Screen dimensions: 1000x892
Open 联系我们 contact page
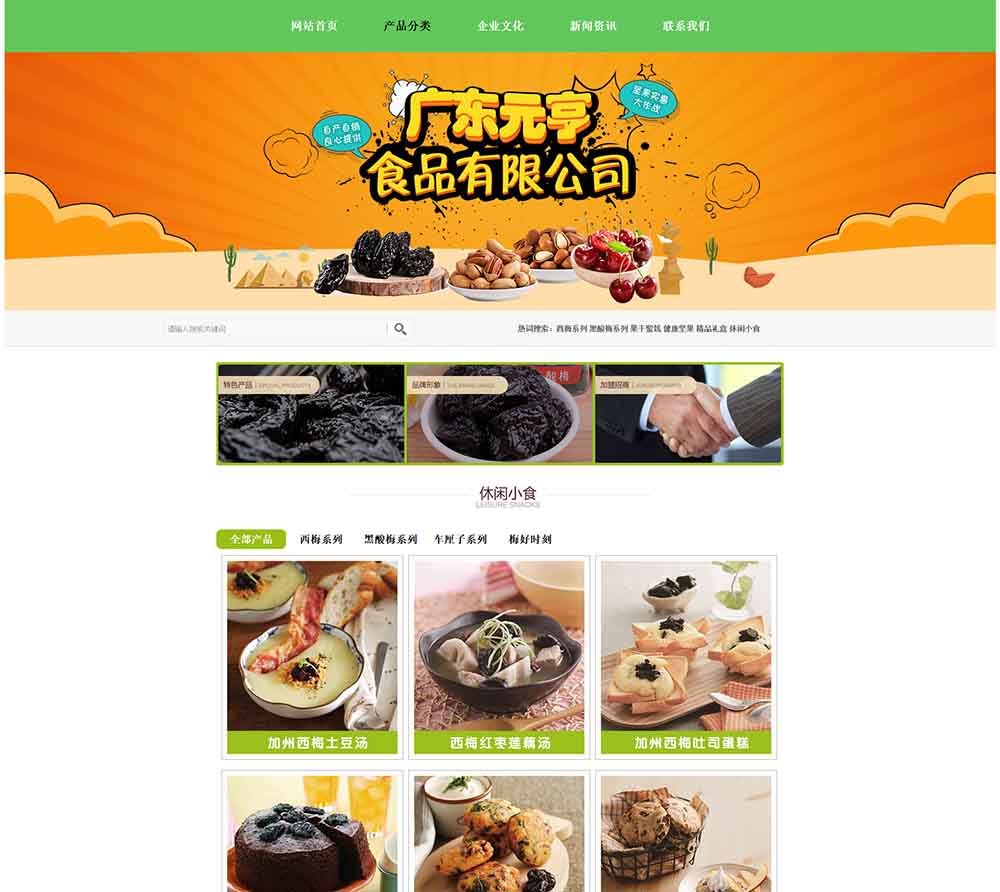coord(686,26)
